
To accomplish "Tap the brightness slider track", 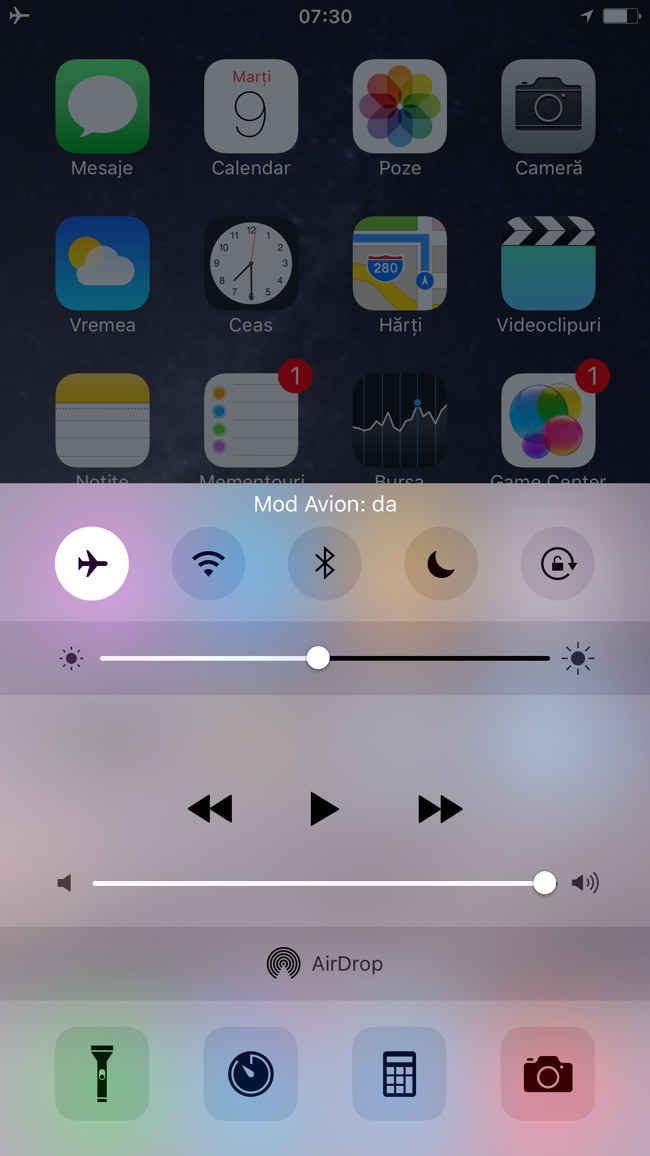I will 430,658.
